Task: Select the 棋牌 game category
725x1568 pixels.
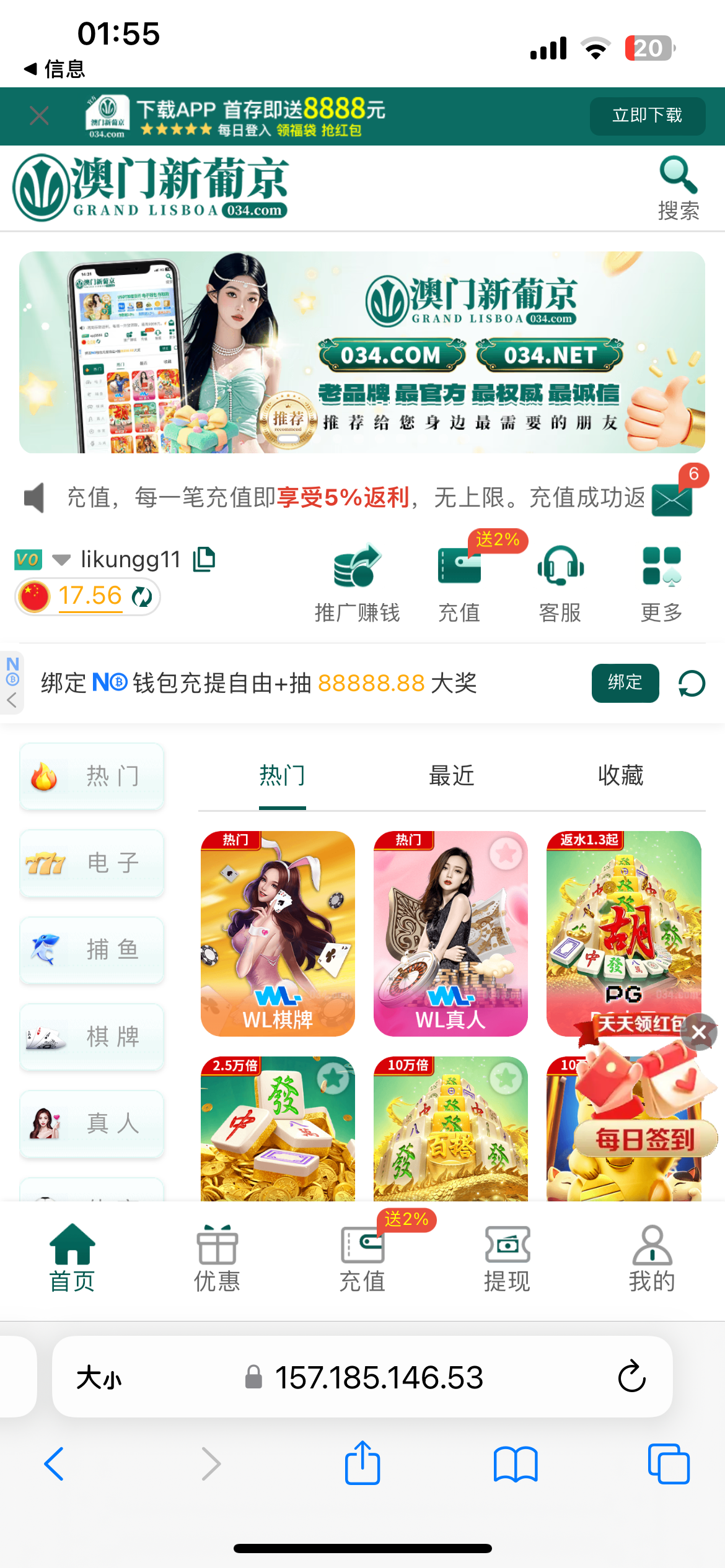Action: pyautogui.click(x=92, y=1036)
